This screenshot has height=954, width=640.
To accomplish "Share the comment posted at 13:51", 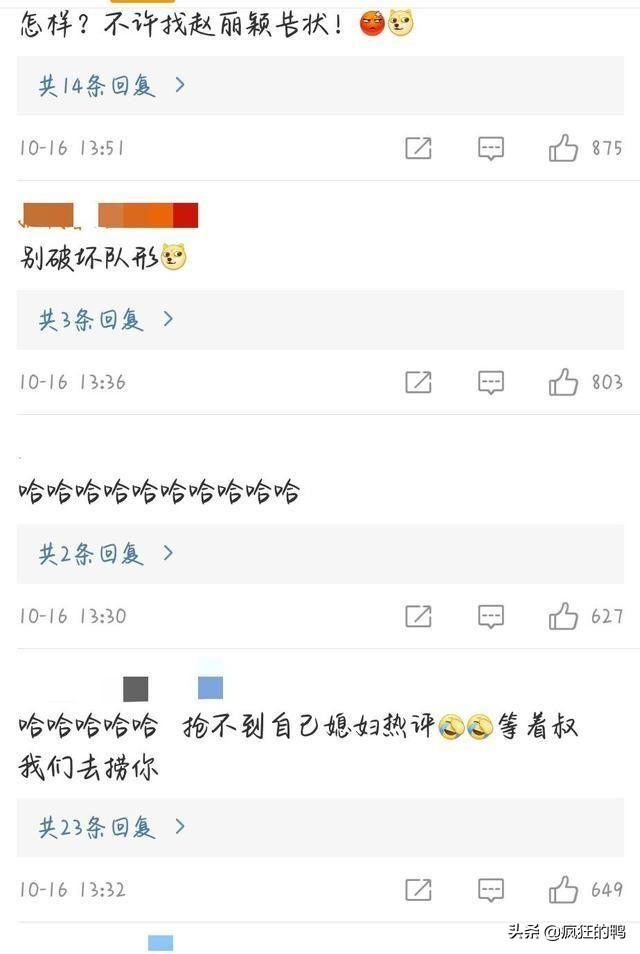I will 418,149.
